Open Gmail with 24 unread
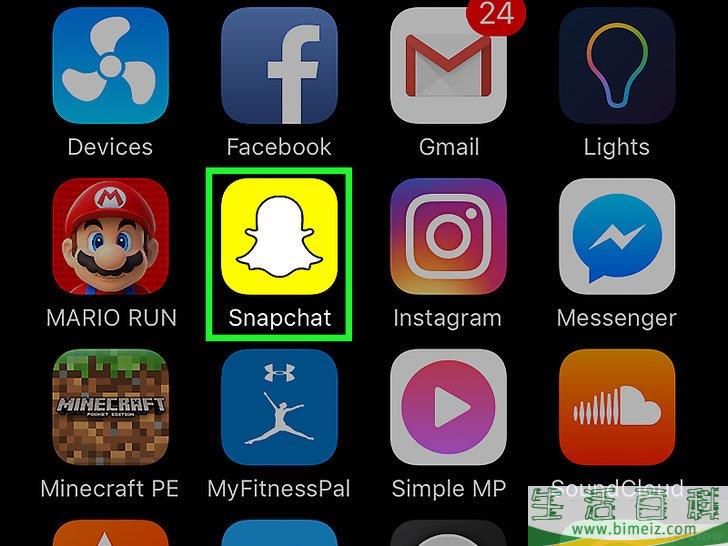Image resolution: width=728 pixels, height=546 pixels. tap(448, 66)
